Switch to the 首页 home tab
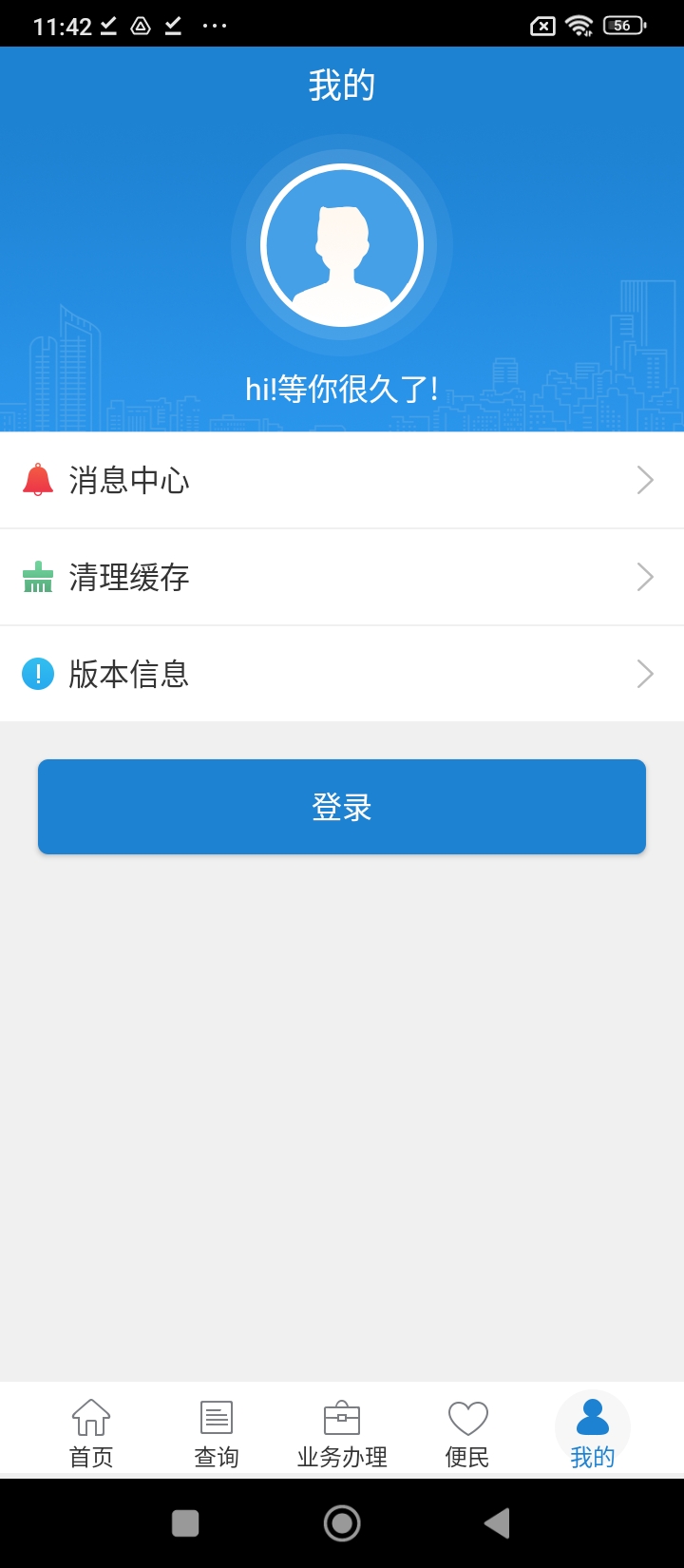 tap(91, 1433)
